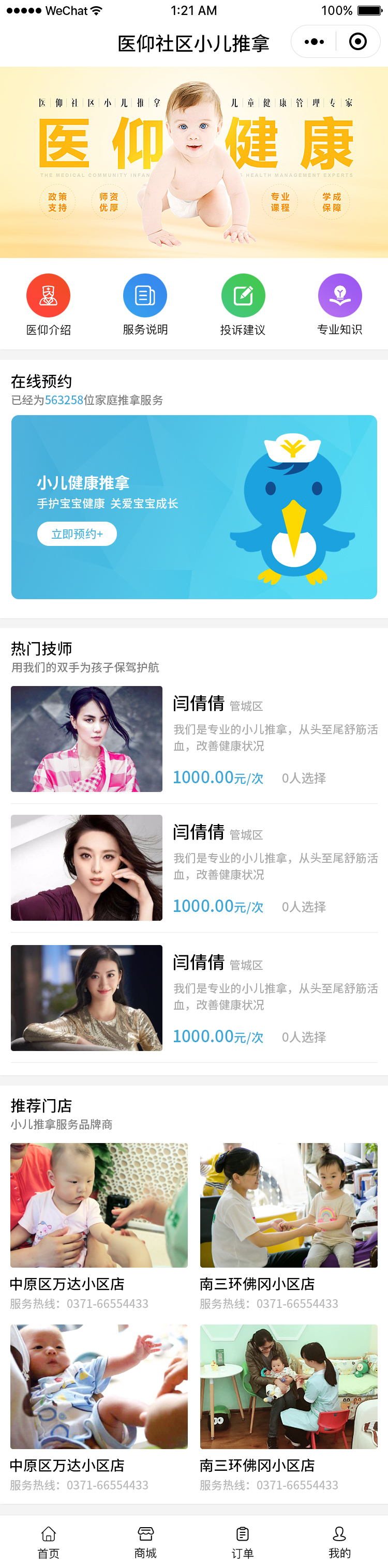Open 投诉建议 feedback page
Screen dimensions: 388x1568
point(243,305)
